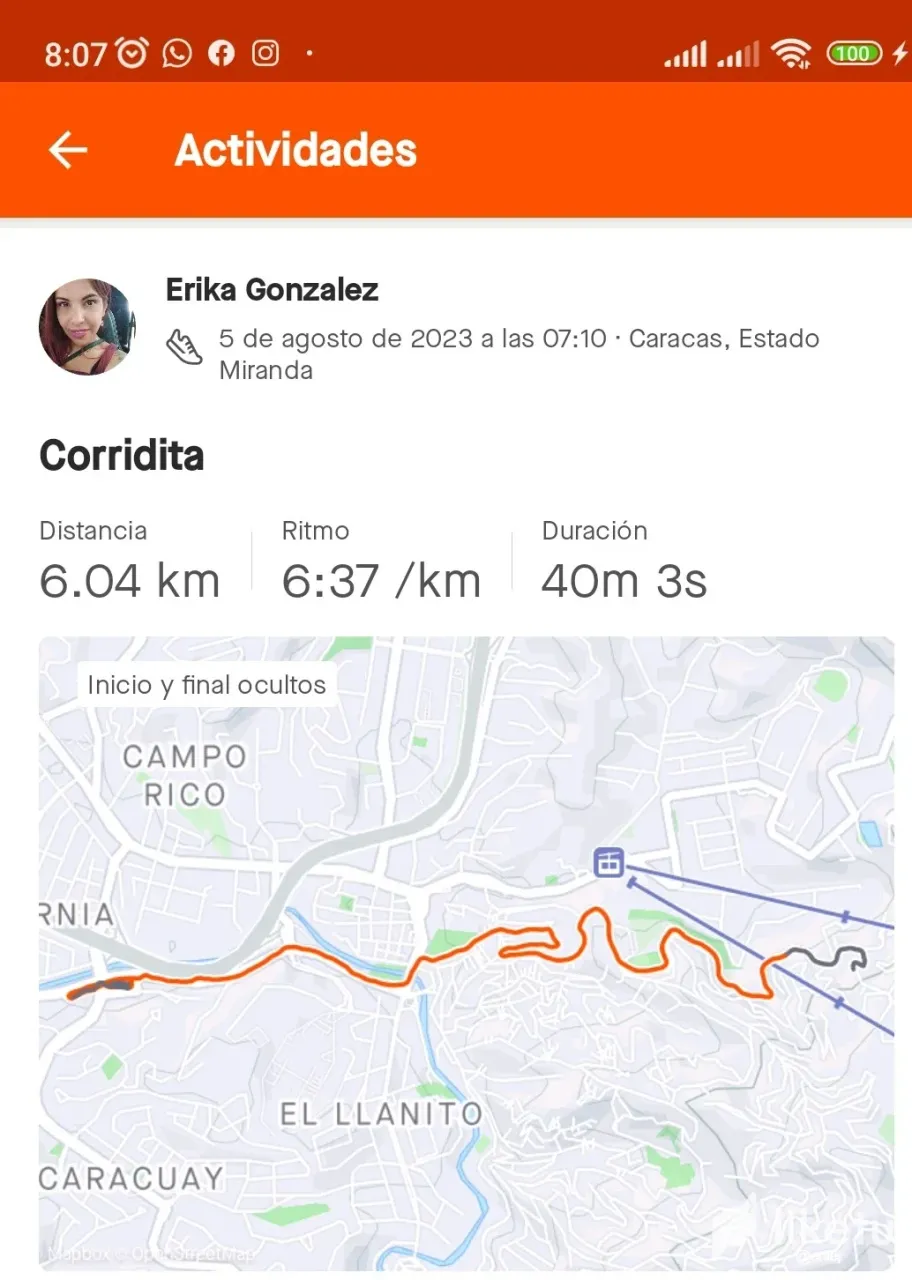Click the hand icon beside the activity date

184,348
